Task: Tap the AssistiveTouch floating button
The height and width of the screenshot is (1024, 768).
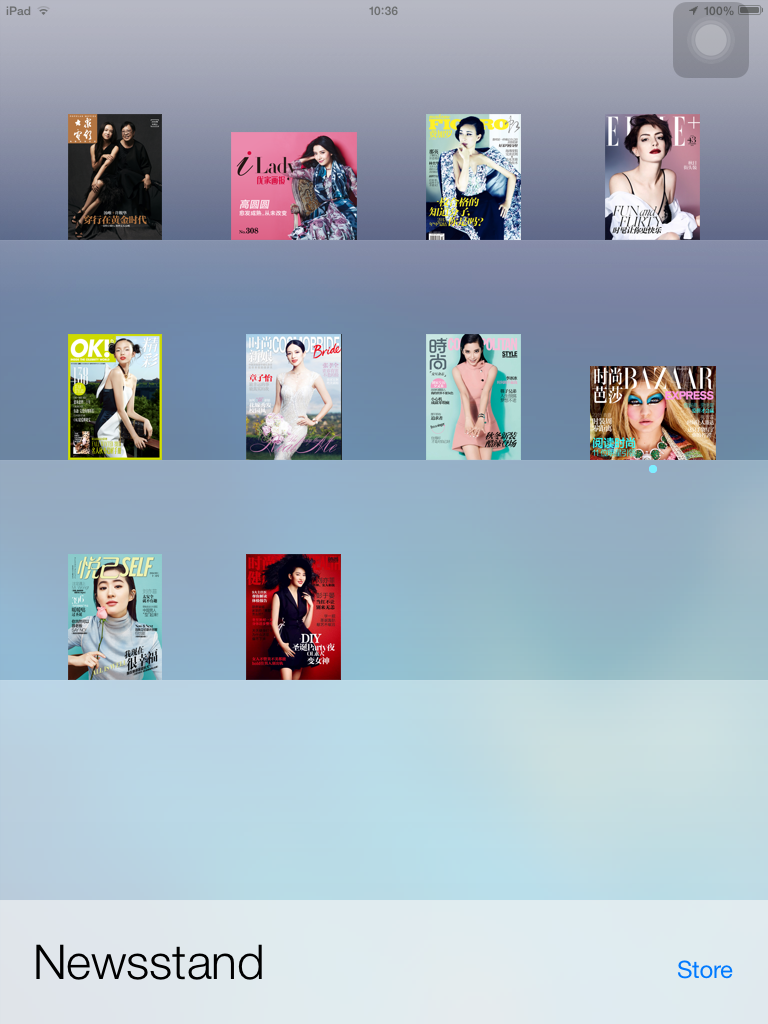Action: coord(711,40)
